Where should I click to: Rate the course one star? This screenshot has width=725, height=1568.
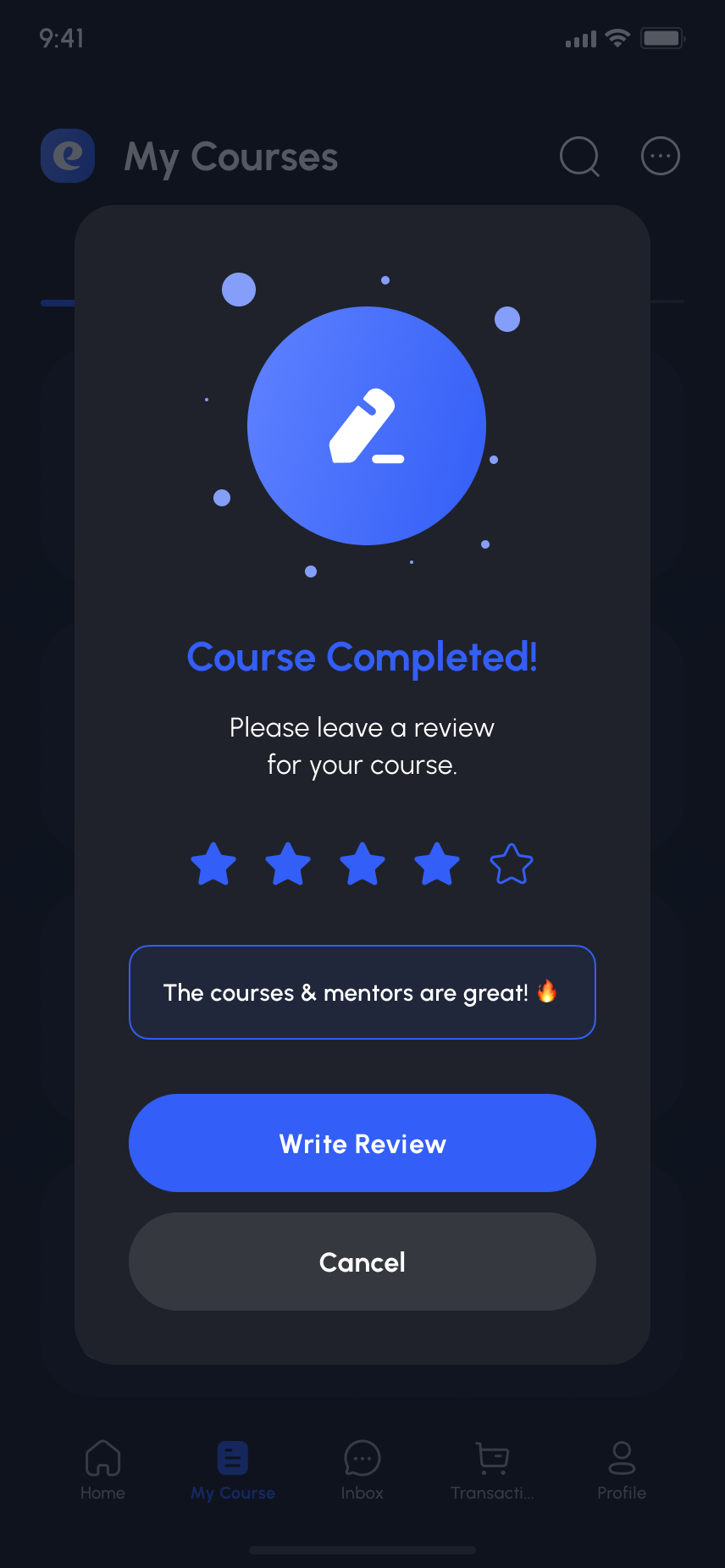[213, 864]
